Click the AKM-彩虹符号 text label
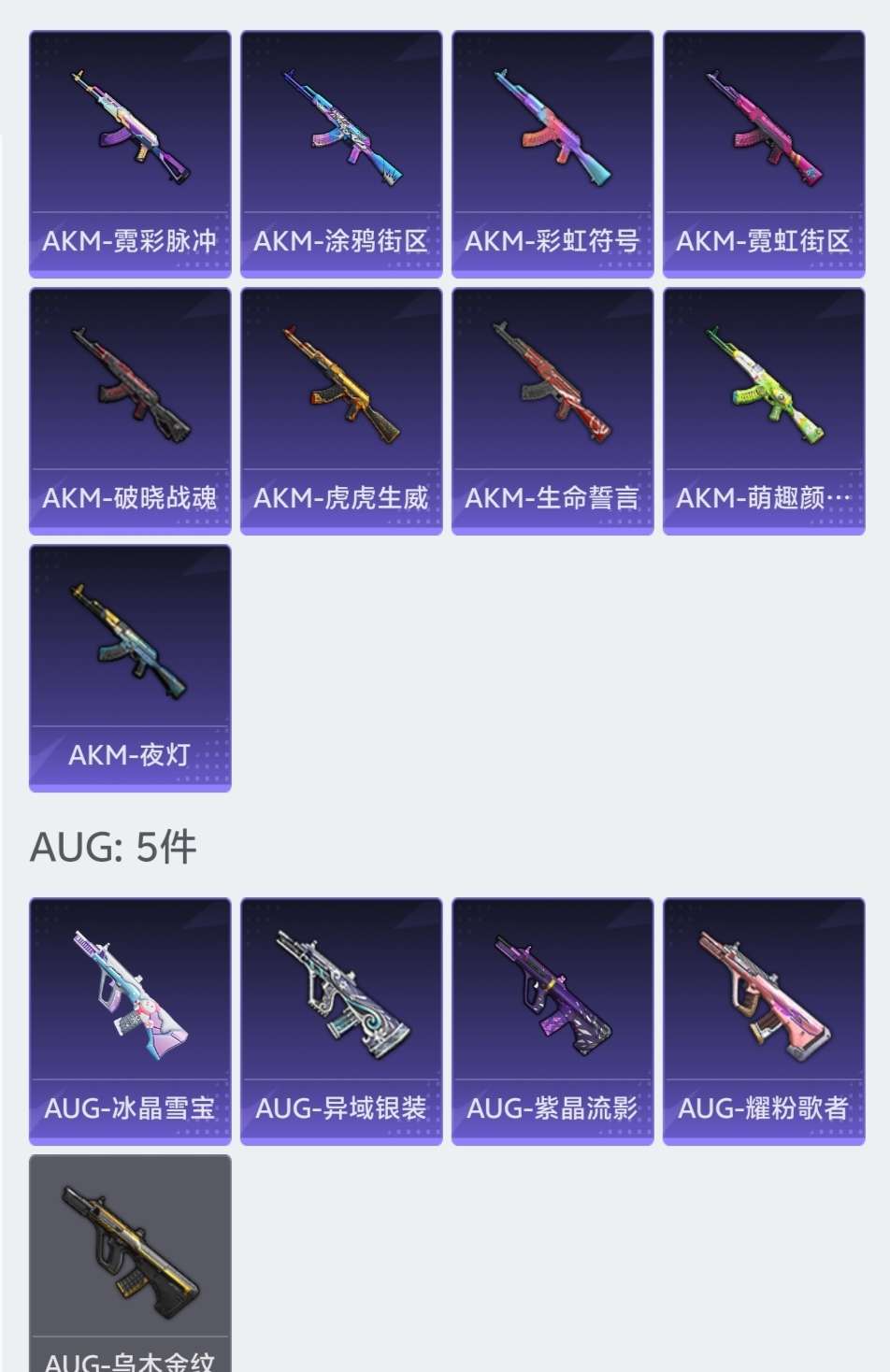The height and width of the screenshot is (1372, 890). (553, 240)
